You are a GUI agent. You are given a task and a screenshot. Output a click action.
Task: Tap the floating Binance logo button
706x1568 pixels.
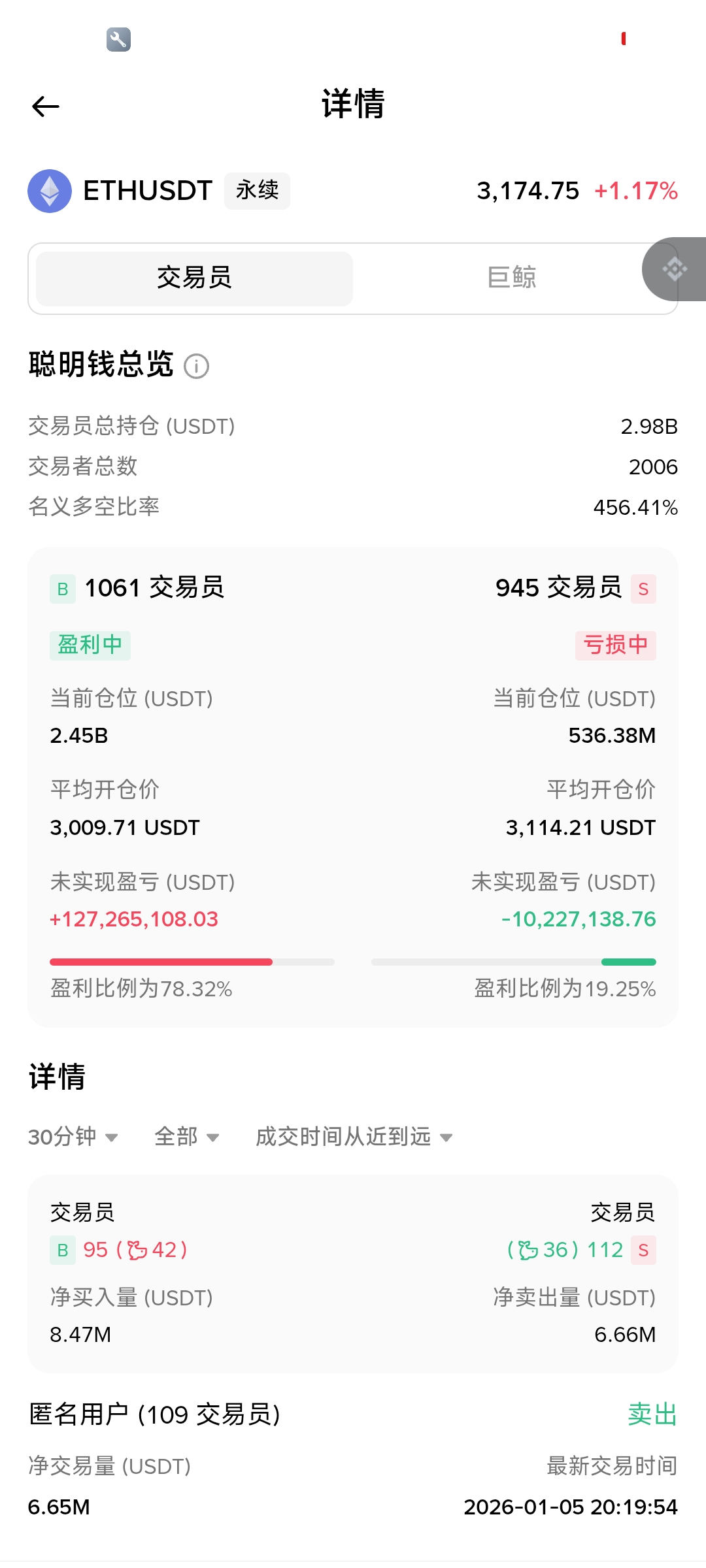[675, 269]
